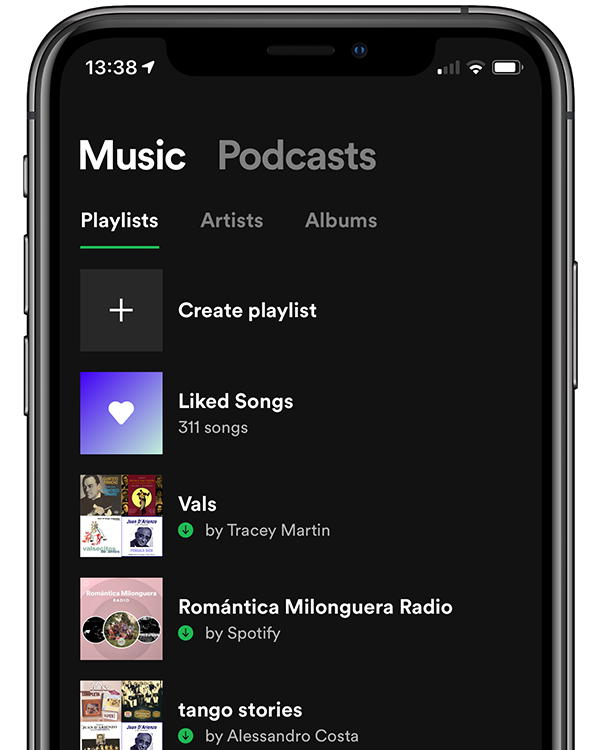The width and height of the screenshot is (606, 750).
Task: Switch to the Podcasts section
Action: (296, 156)
